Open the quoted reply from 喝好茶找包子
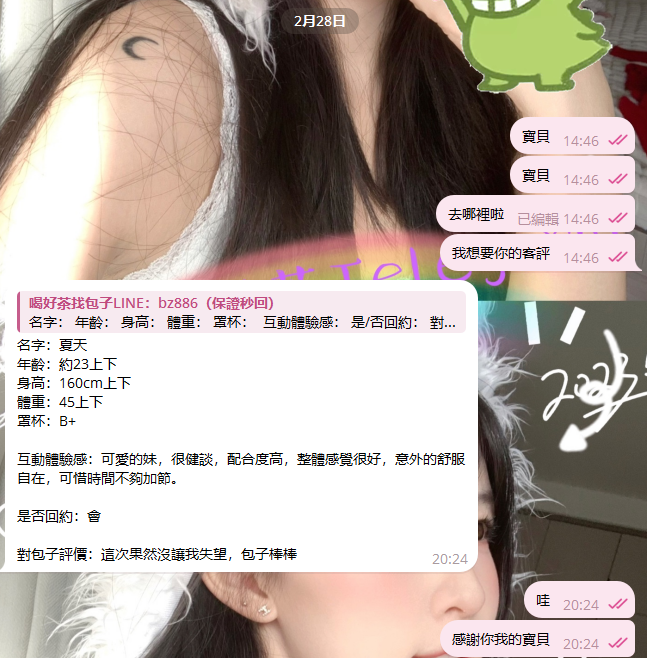This screenshot has width=647, height=658. (240, 312)
